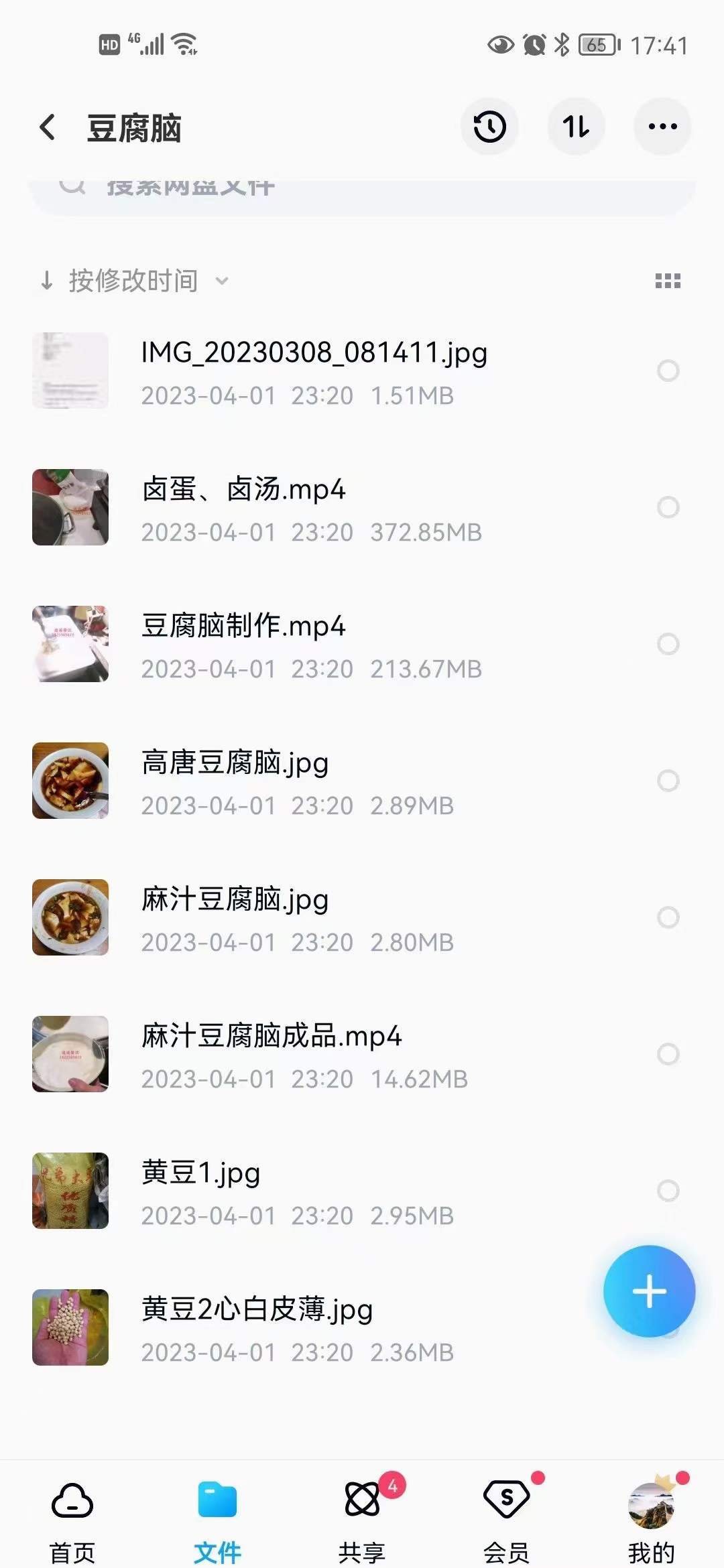Open the recent history view
724x1568 pixels.
(x=489, y=126)
